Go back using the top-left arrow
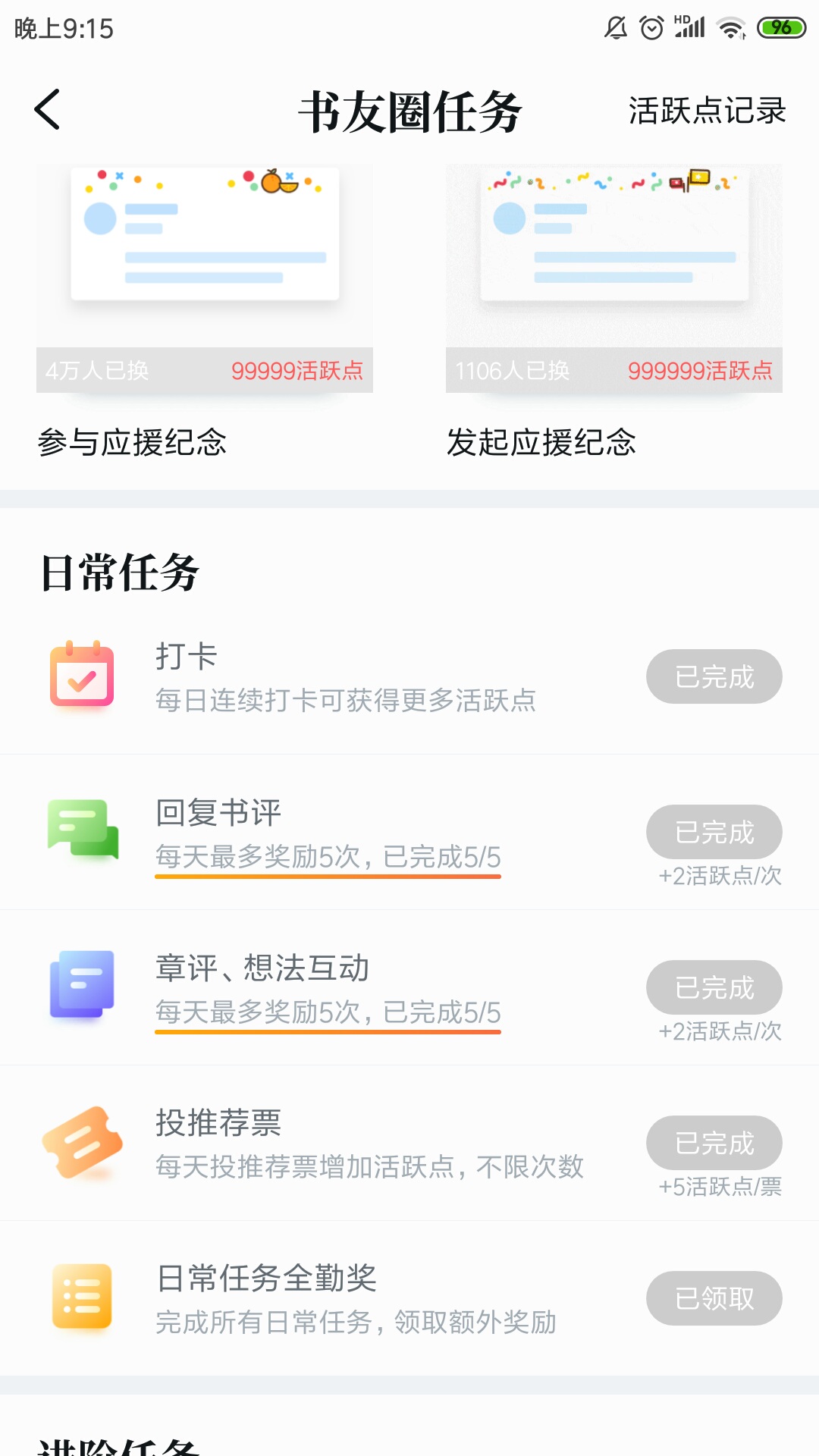The width and height of the screenshot is (819, 1456). [x=47, y=110]
